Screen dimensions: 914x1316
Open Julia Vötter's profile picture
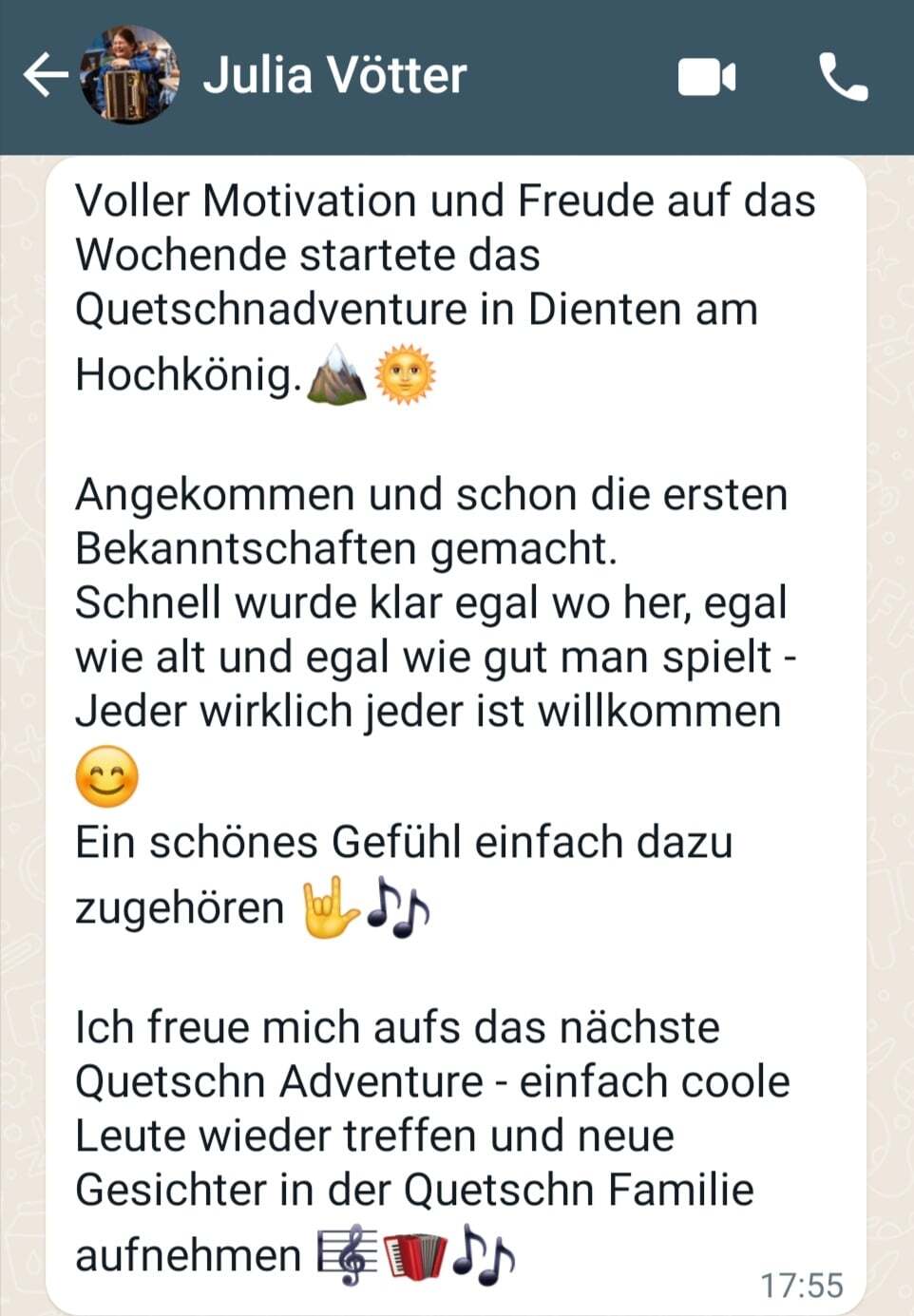pos(129,75)
